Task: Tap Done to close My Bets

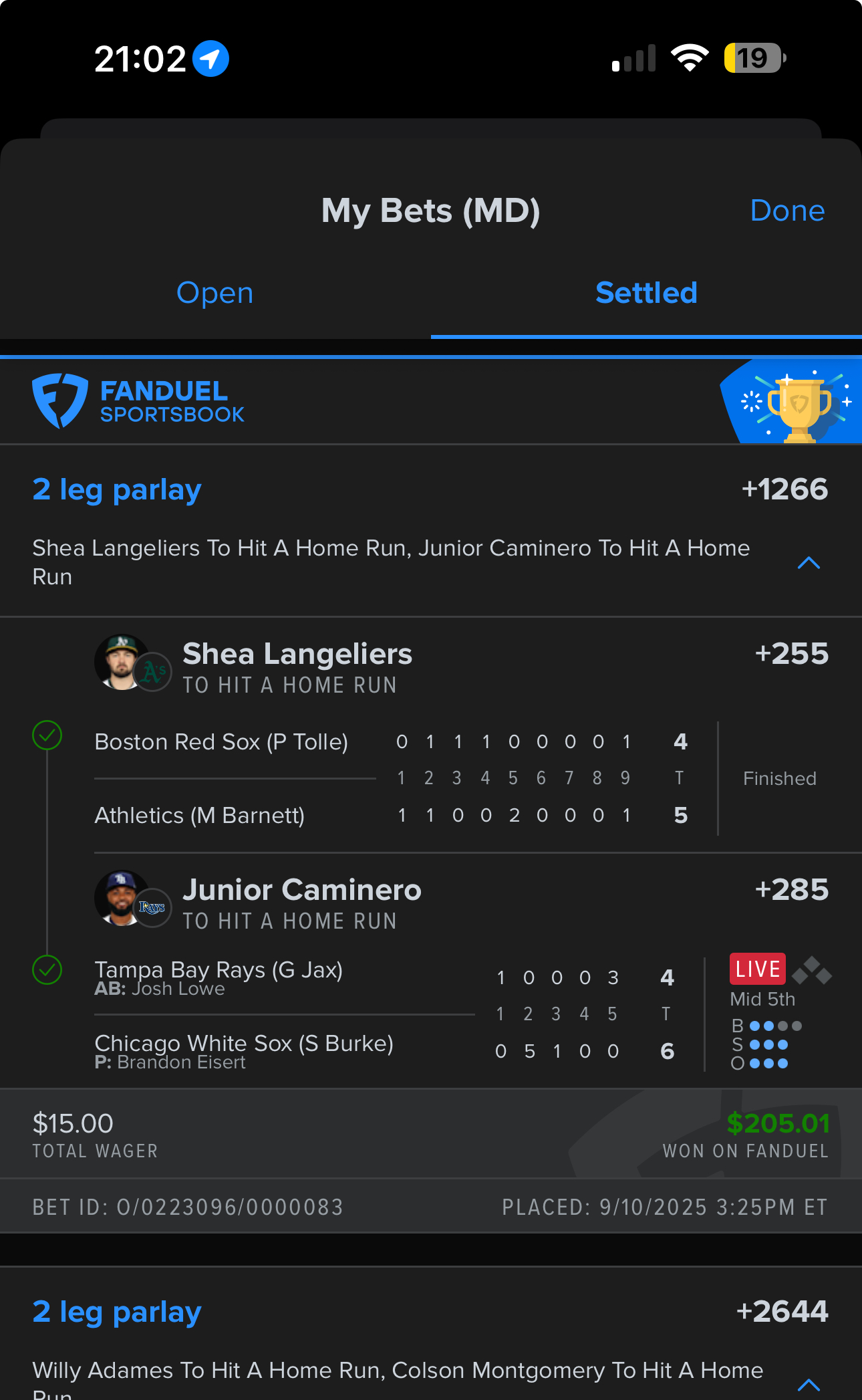Action: pyautogui.click(x=786, y=211)
